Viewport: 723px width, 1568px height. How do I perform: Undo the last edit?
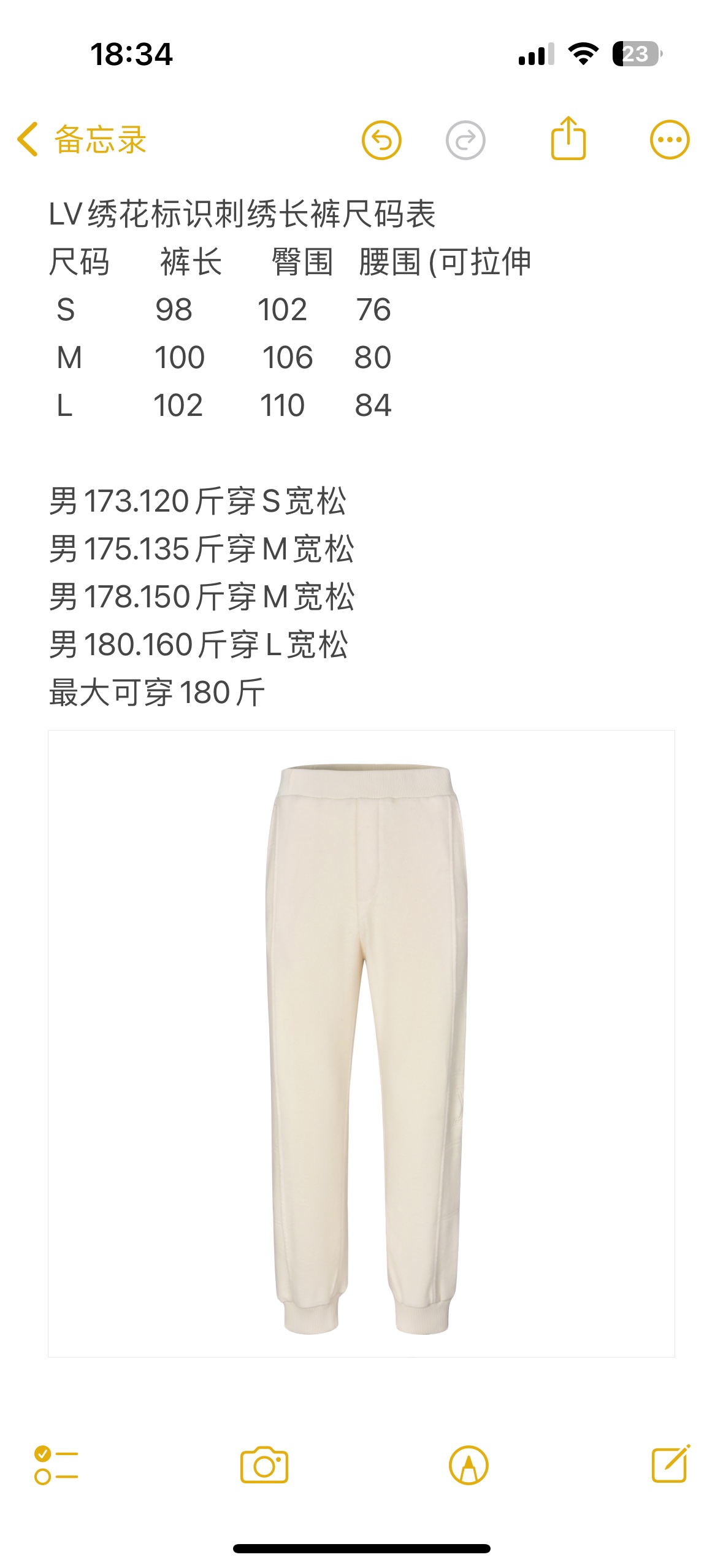[381, 140]
